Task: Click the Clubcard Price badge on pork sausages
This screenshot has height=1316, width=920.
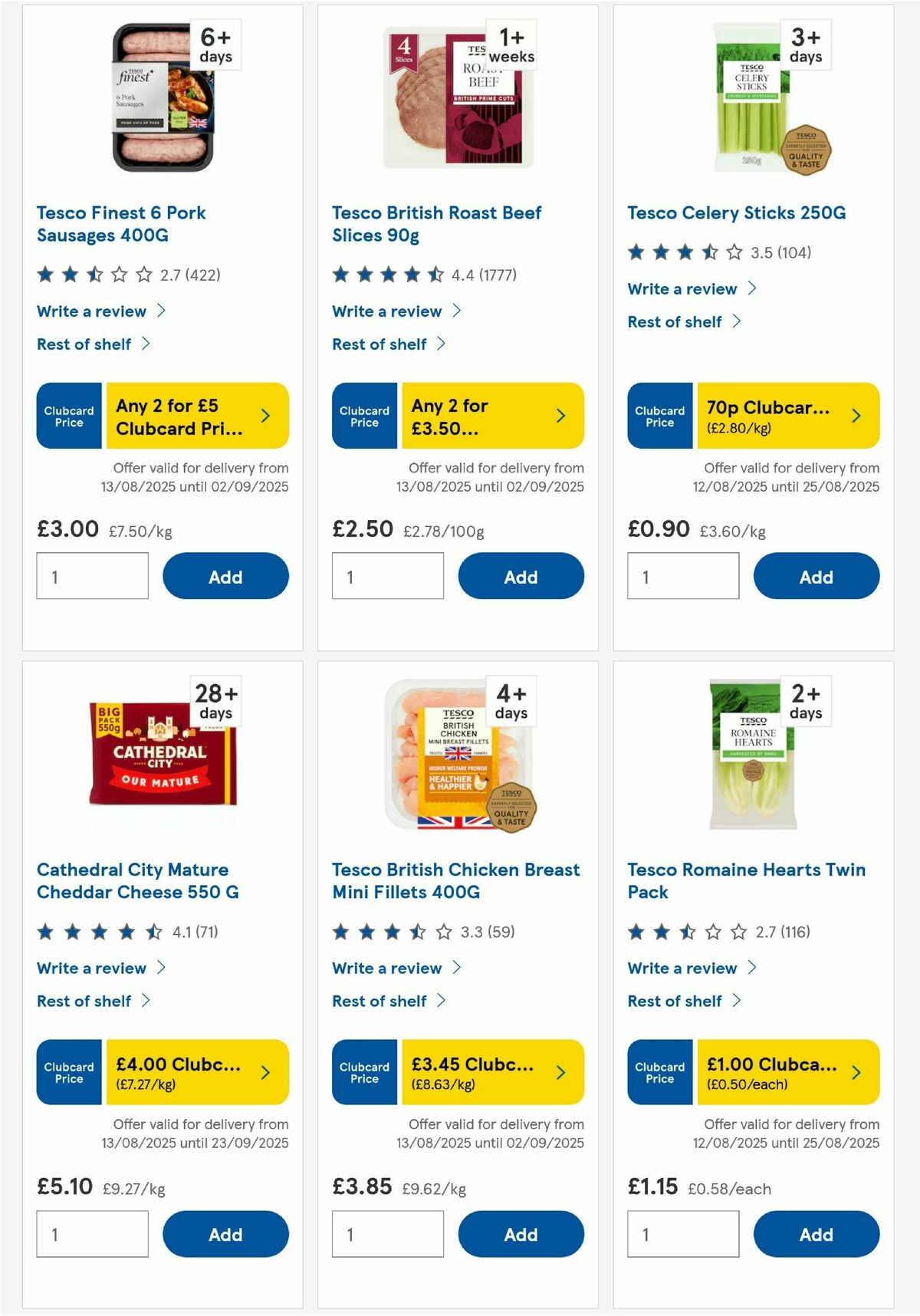Action: coord(68,415)
